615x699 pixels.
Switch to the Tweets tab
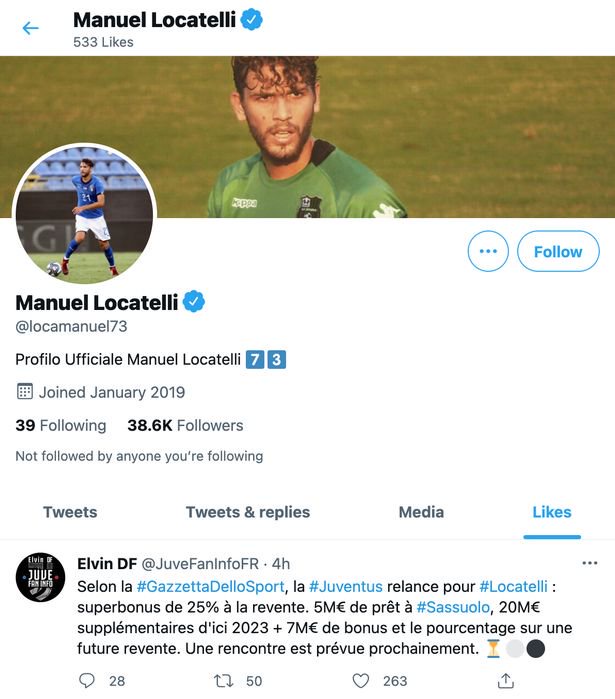tap(70, 512)
